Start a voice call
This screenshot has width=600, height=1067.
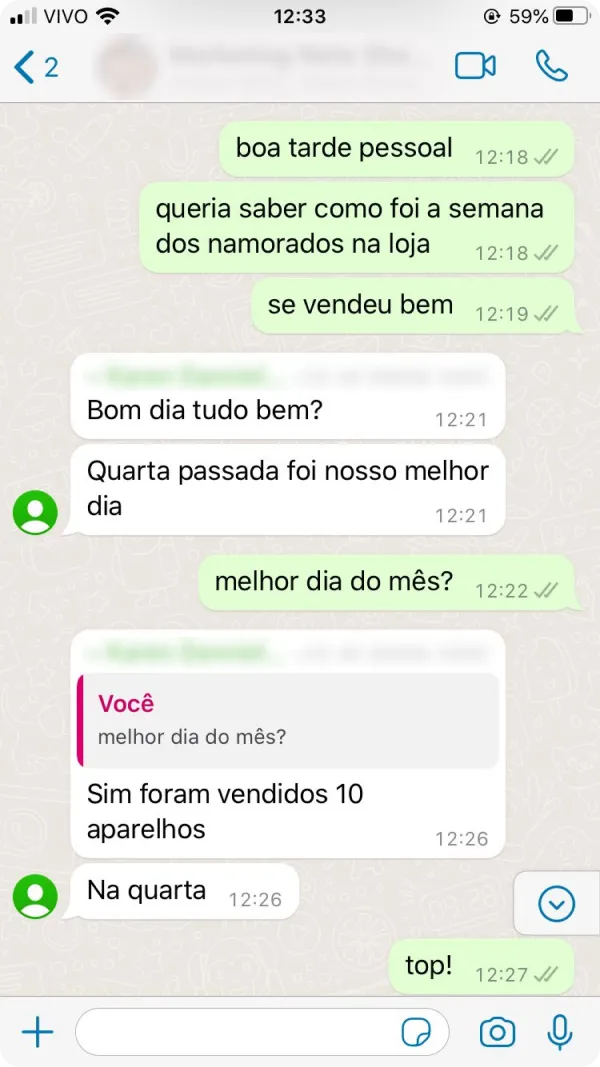click(x=552, y=66)
